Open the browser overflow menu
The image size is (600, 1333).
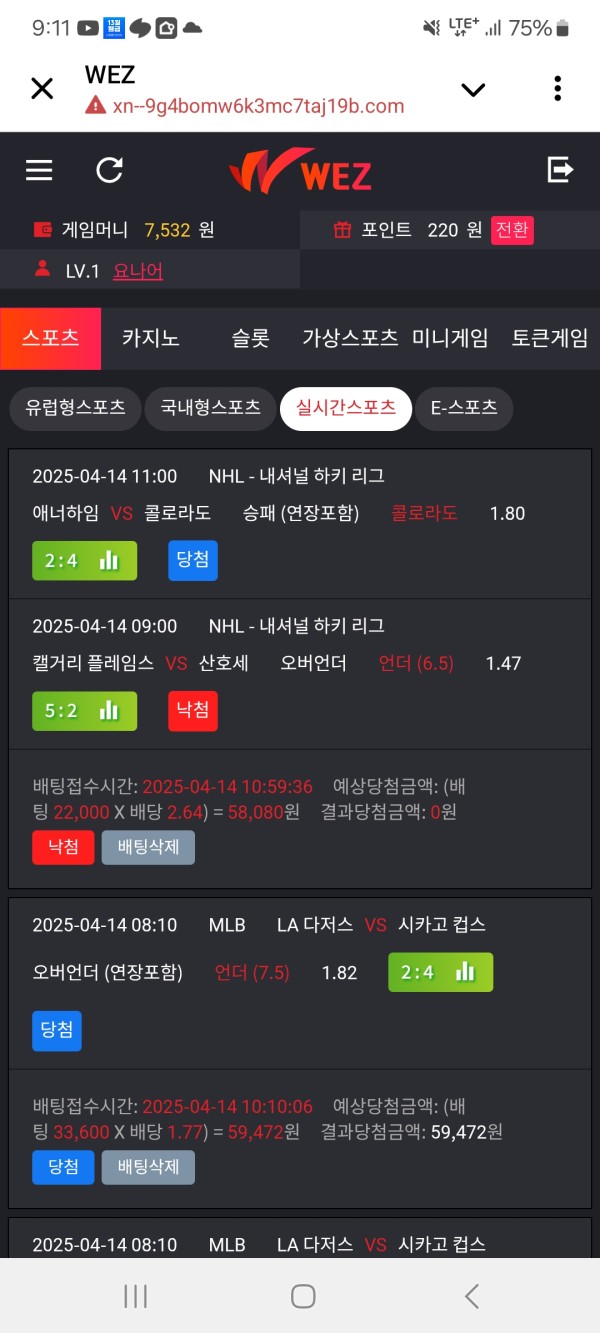click(557, 89)
